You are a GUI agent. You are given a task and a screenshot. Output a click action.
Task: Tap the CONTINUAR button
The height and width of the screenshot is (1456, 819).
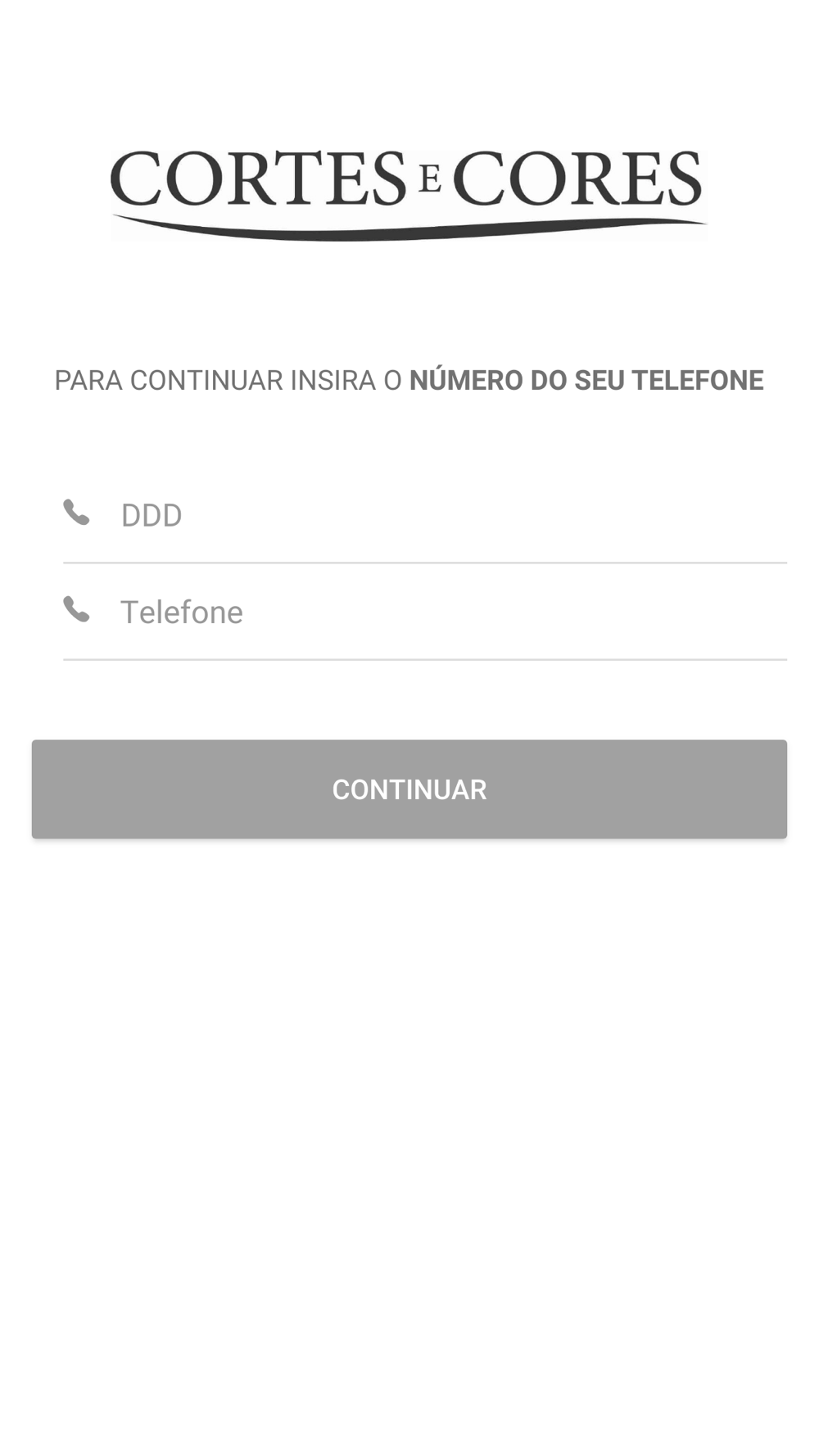(409, 789)
